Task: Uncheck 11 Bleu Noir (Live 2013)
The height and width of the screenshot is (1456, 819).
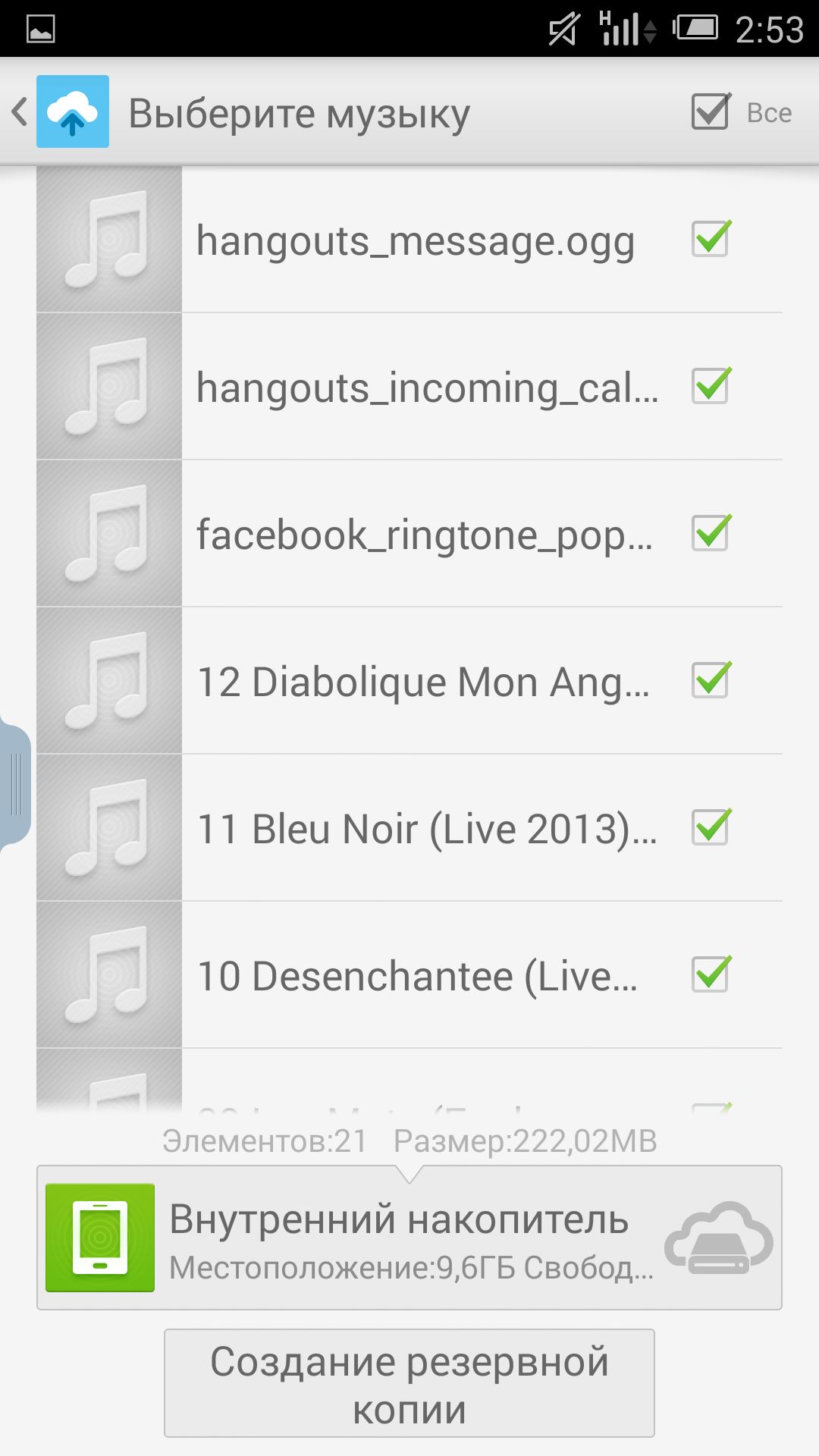Action: point(711,827)
